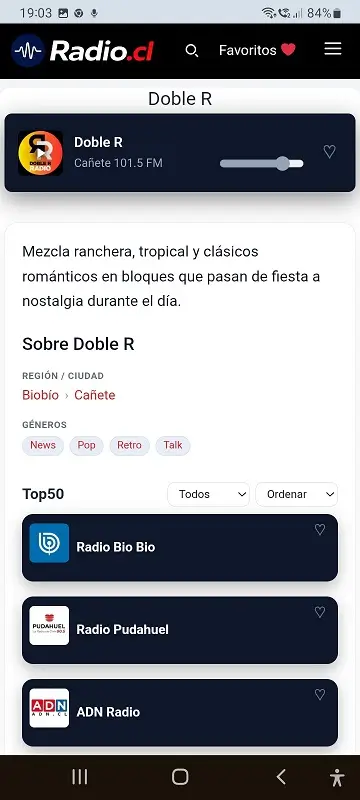
Task: Expand the Todos filter dropdown
Action: point(209,494)
